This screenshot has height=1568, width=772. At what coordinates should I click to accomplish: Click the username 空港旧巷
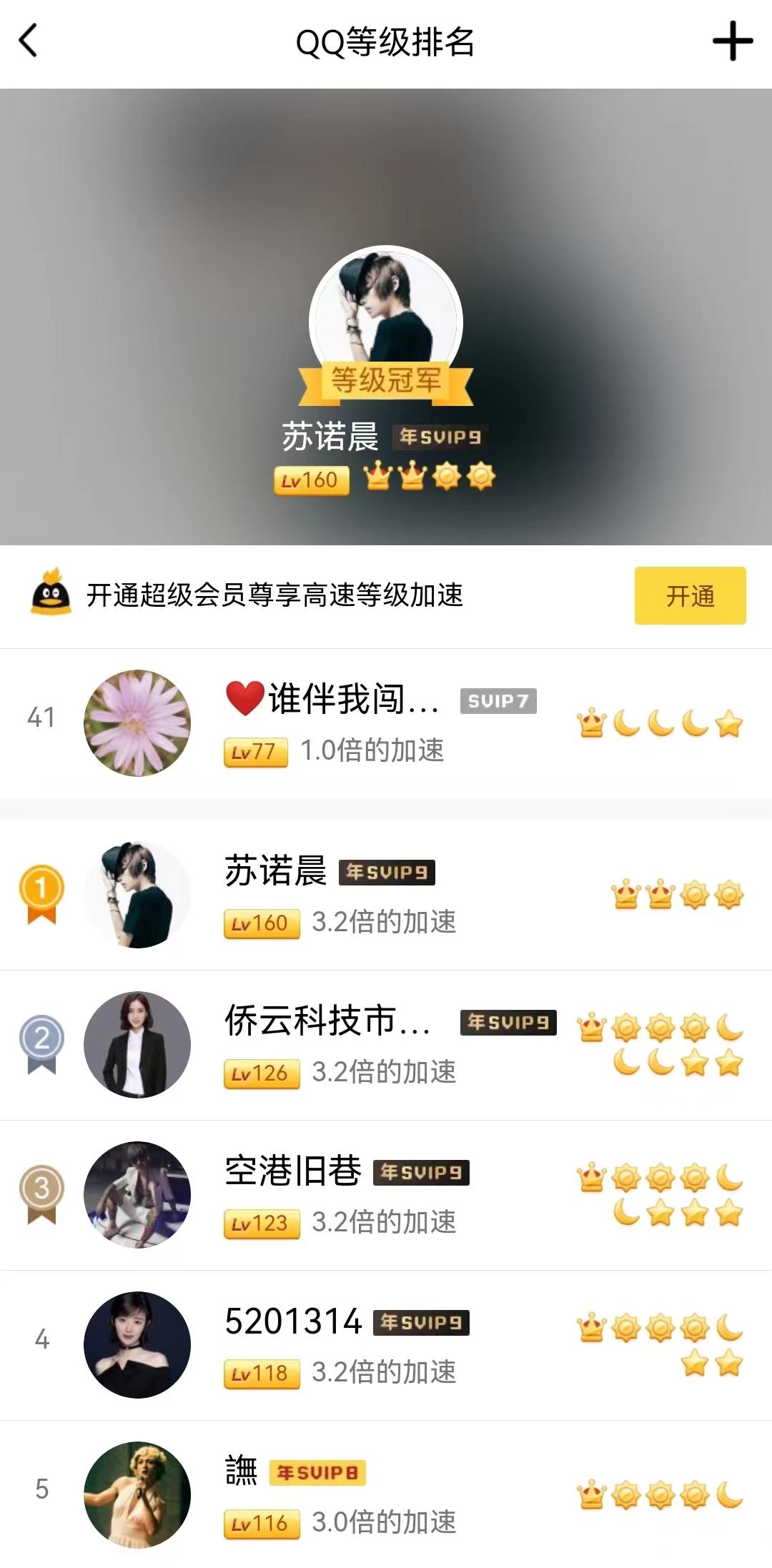point(293,1172)
